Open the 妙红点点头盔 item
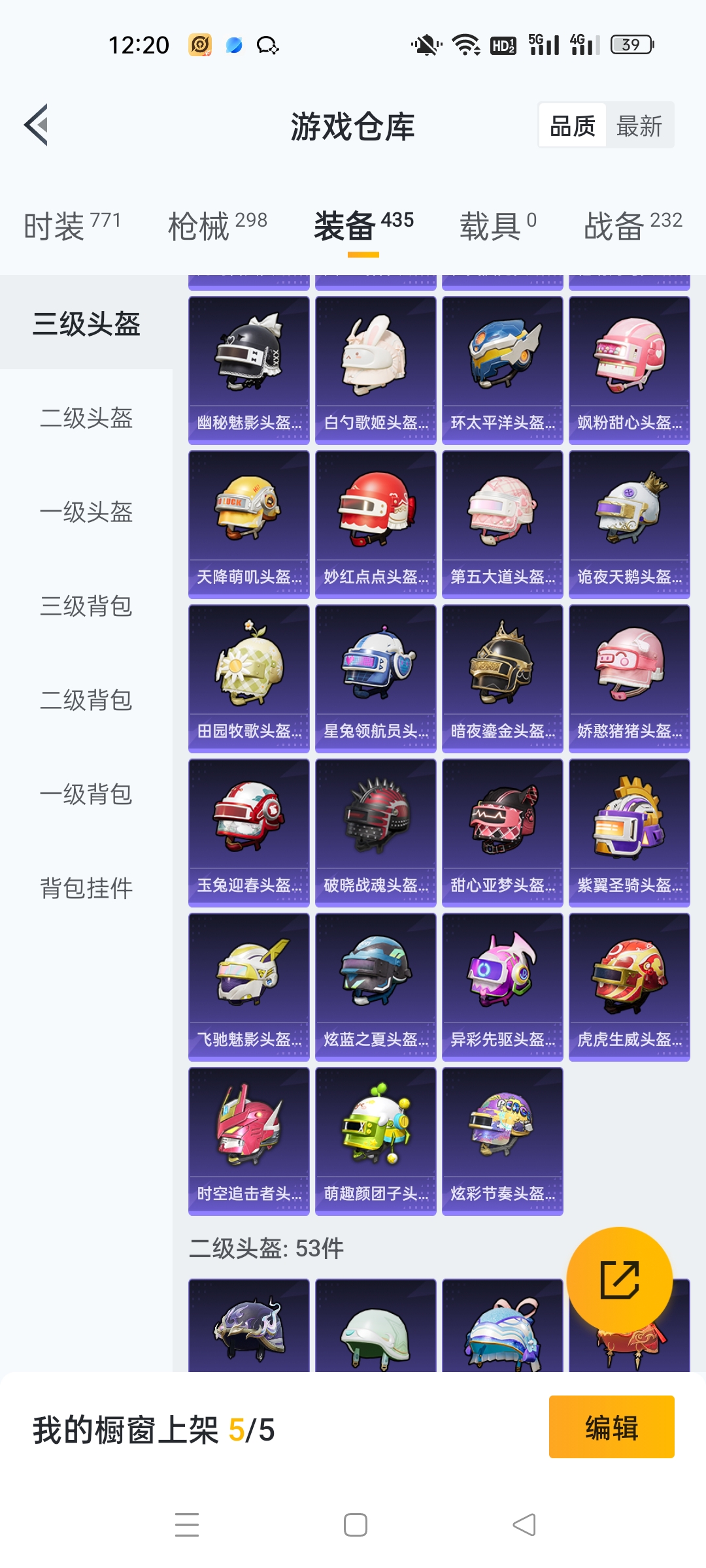 [376, 525]
